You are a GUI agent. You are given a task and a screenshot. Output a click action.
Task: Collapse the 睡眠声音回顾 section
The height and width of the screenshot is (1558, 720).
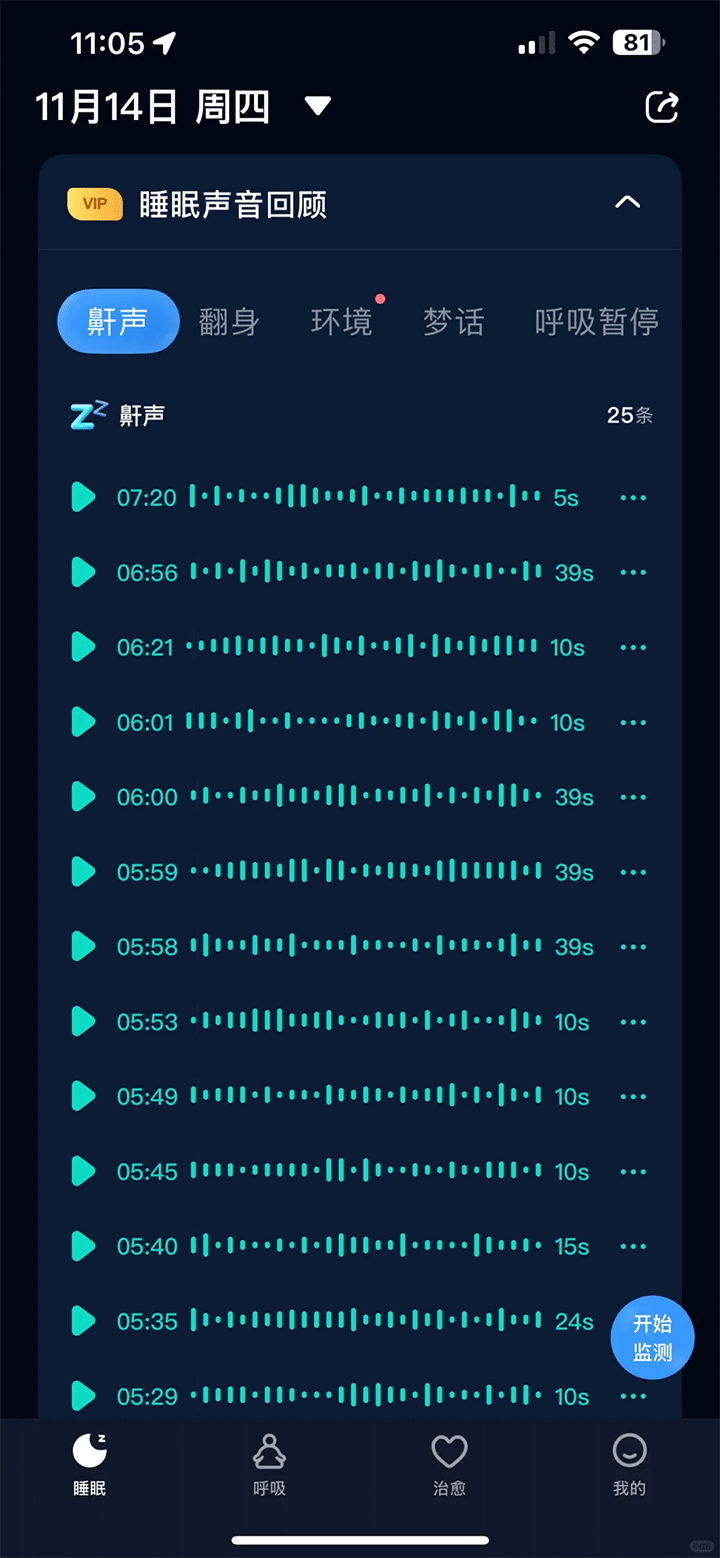pos(627,203)
